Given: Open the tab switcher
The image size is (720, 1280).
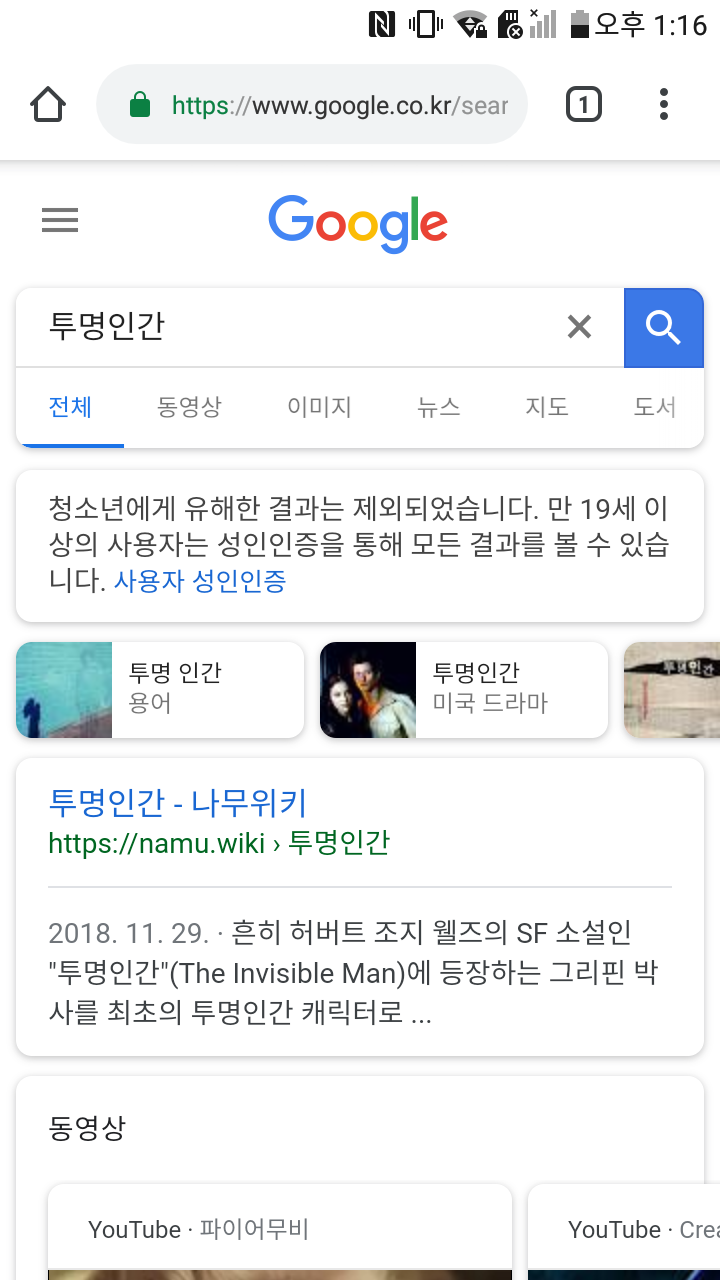Looking at the screenshot, I should pyautogui.click(x=584, y=104).
